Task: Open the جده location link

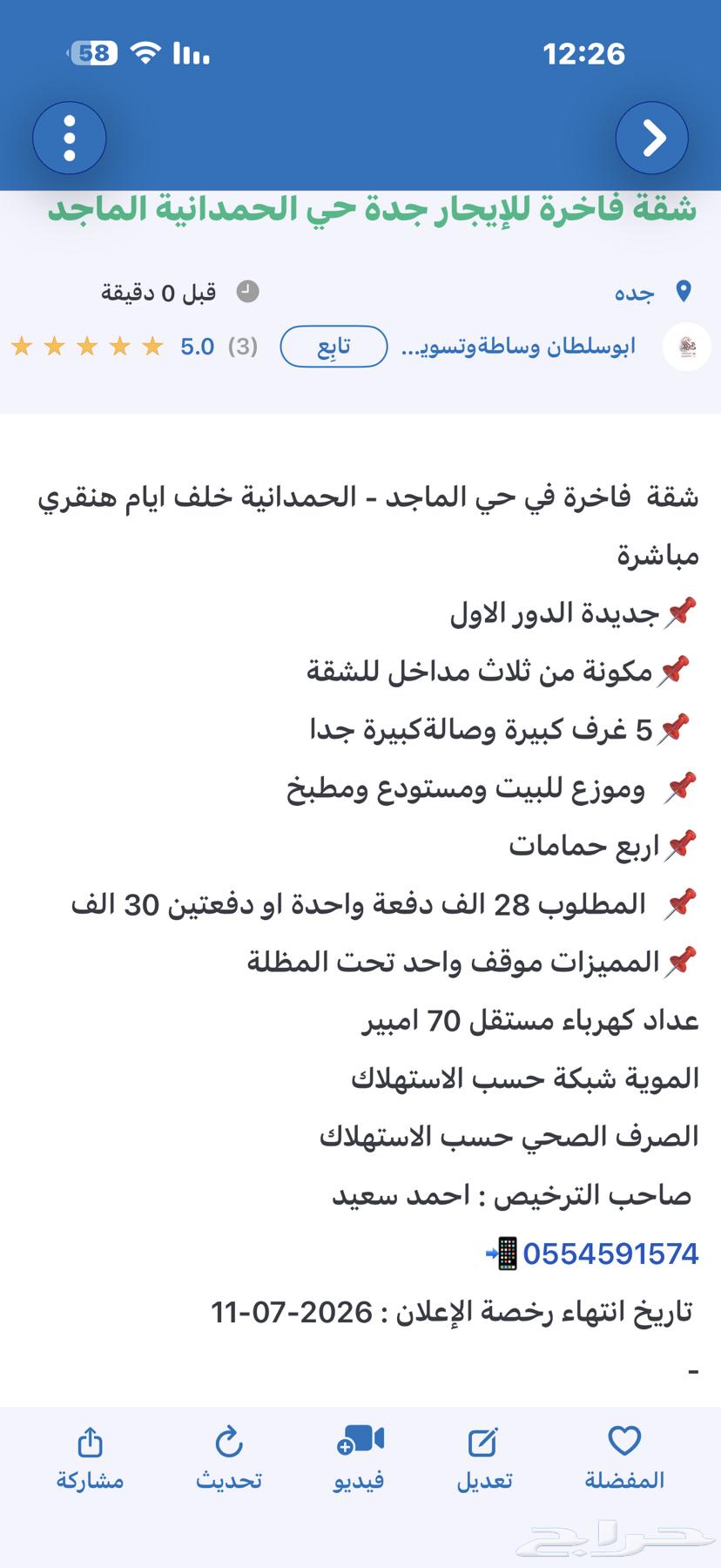Action: pos(635,293)
